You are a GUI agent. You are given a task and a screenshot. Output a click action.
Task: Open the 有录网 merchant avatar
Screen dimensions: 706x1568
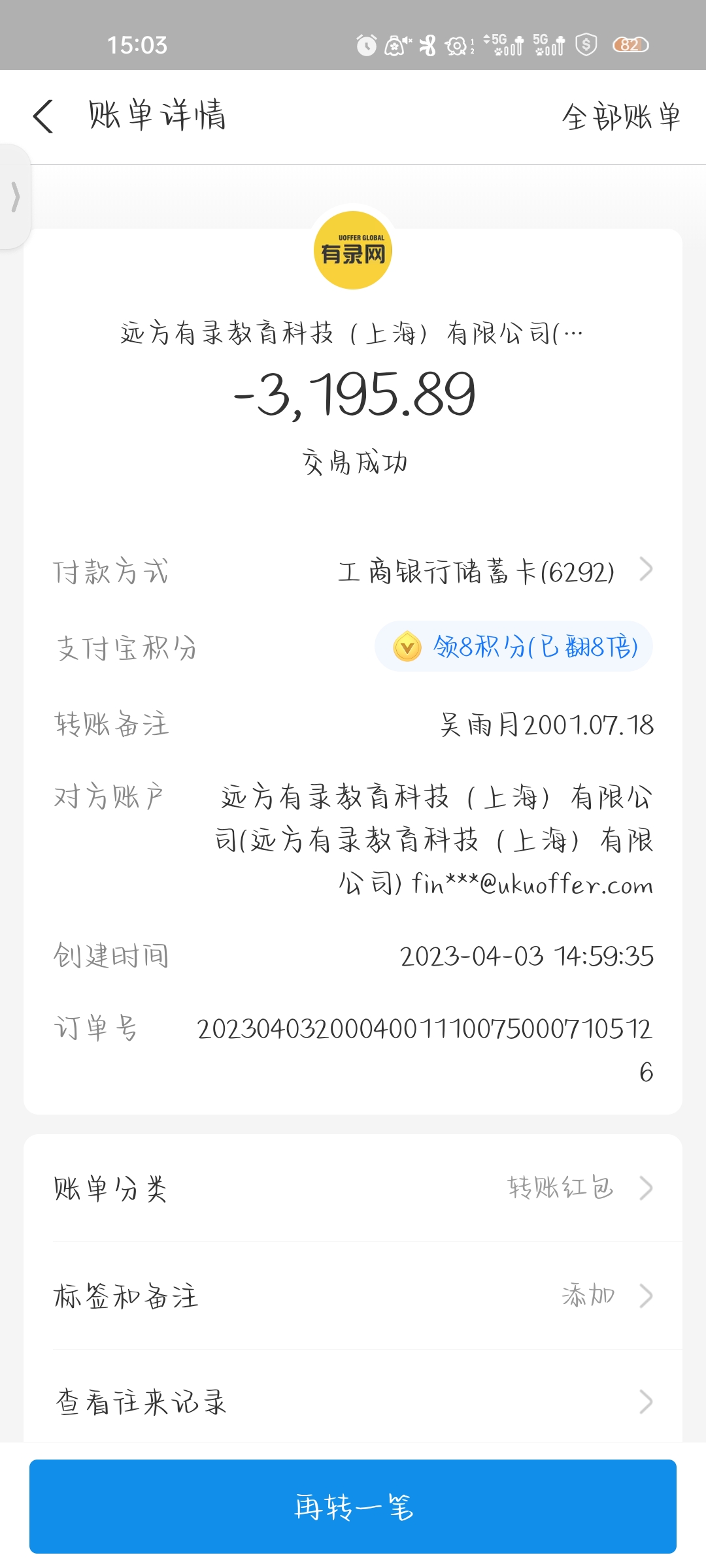point(353,251)
